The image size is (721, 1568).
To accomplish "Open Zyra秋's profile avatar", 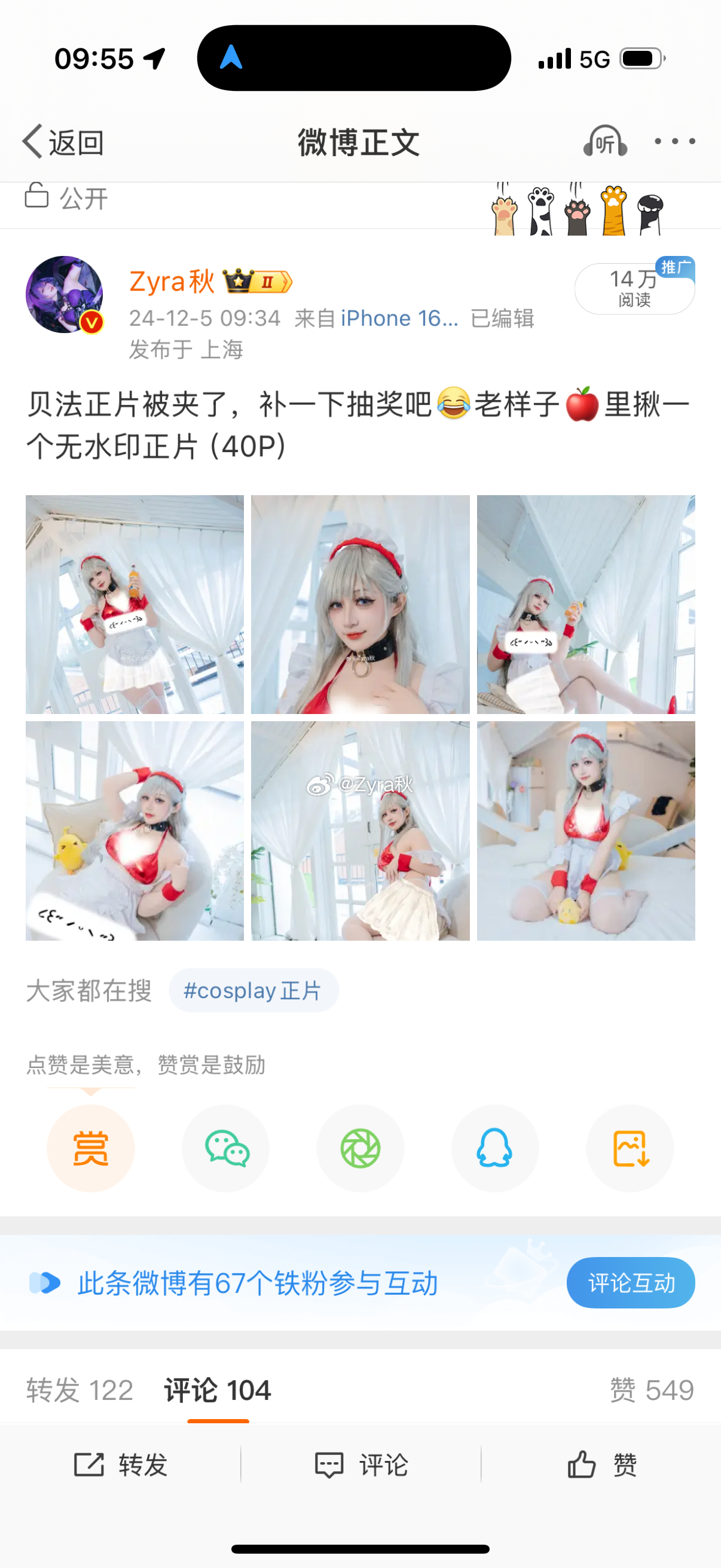I will click(65, 295).
